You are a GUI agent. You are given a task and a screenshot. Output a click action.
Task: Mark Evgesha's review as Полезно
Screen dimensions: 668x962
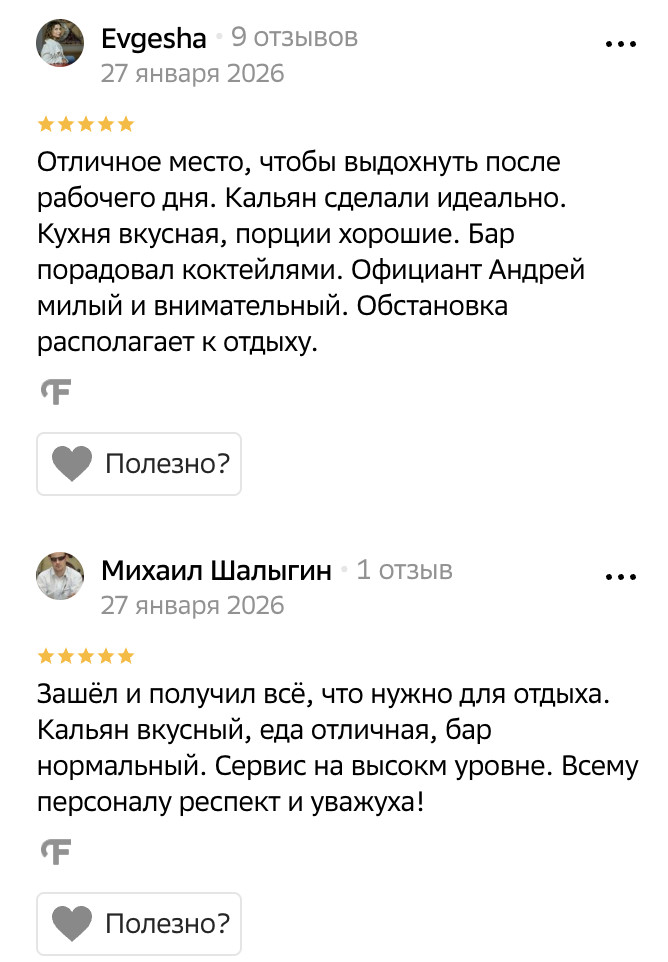coord(139,464)
